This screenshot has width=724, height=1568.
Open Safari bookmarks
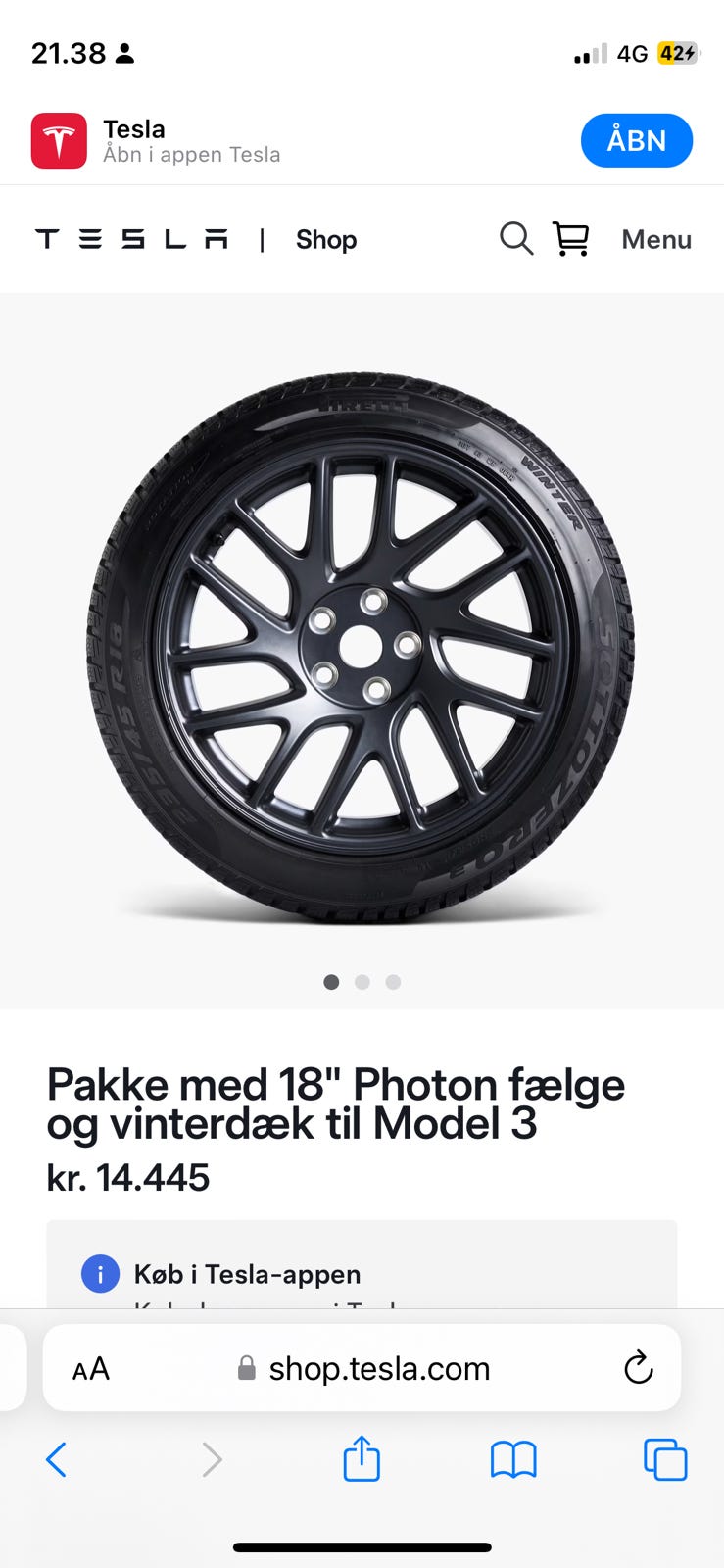(x=513, y=1459)
